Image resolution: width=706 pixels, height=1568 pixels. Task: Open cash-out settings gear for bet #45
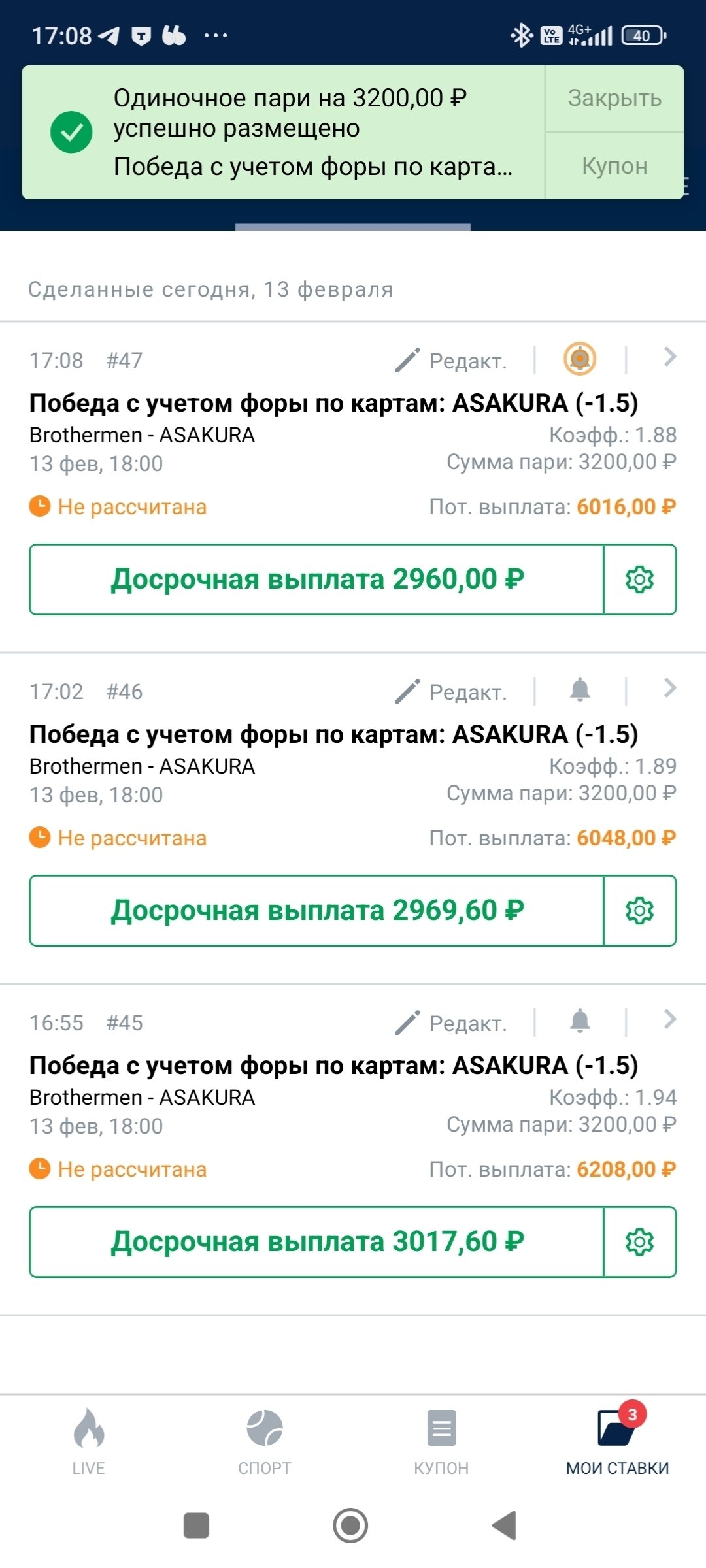tap(640, 1242)
